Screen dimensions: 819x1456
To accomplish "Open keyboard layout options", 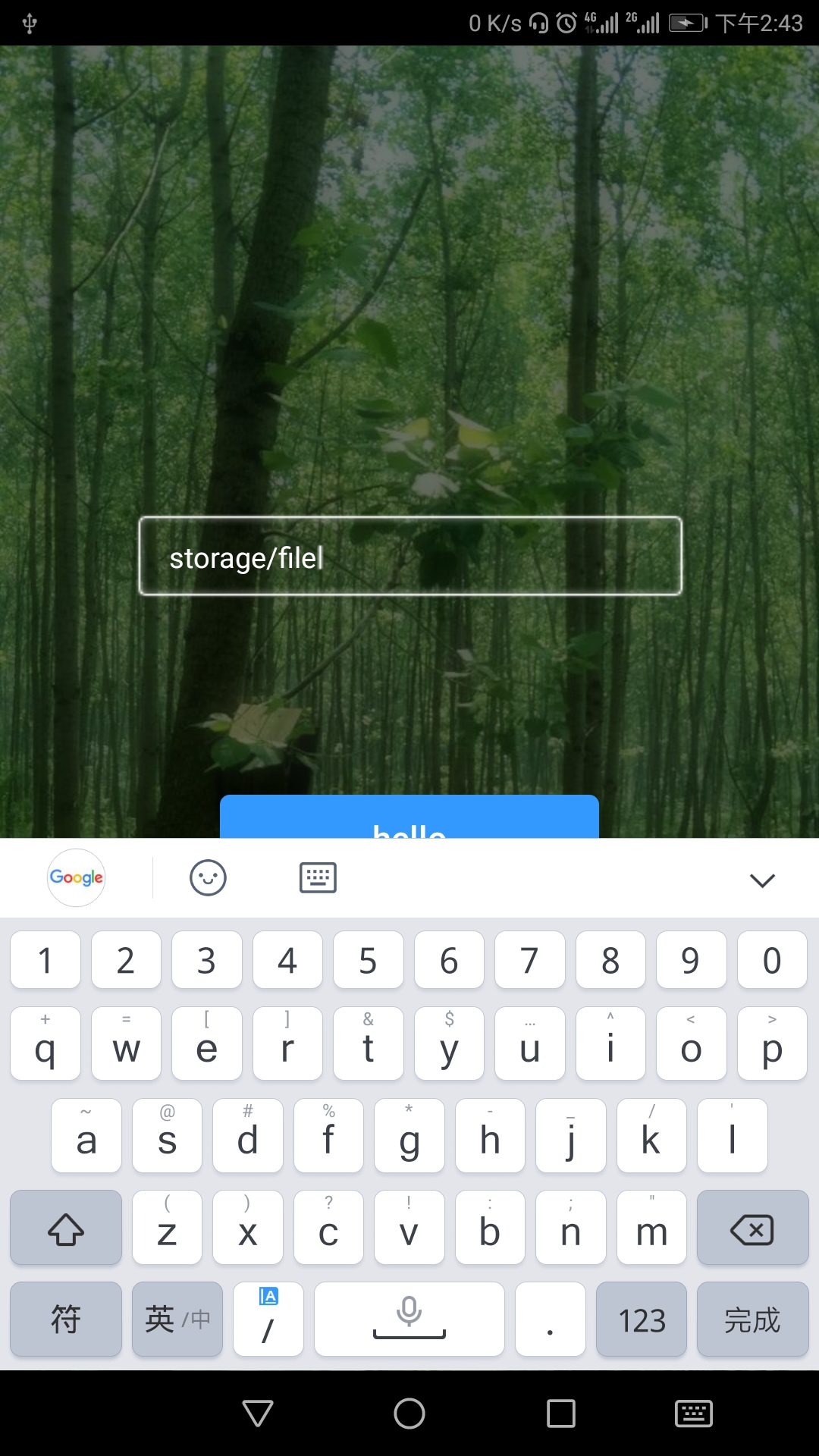I will [x=318, y=878].
